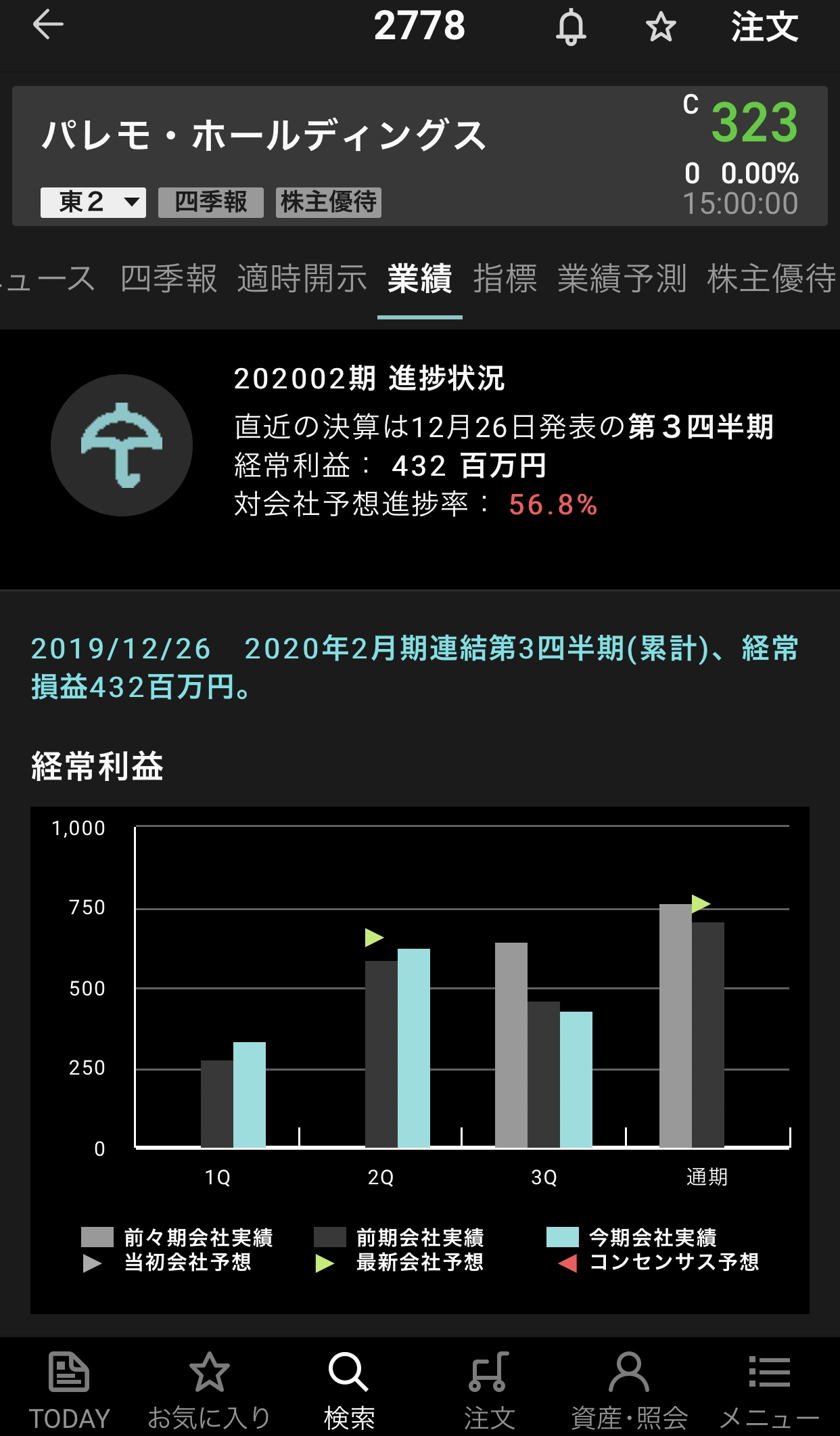This screenshot has height=1436, width=840.
Task: Switch to the 指標 tab
Action: (x=505, y=279)
